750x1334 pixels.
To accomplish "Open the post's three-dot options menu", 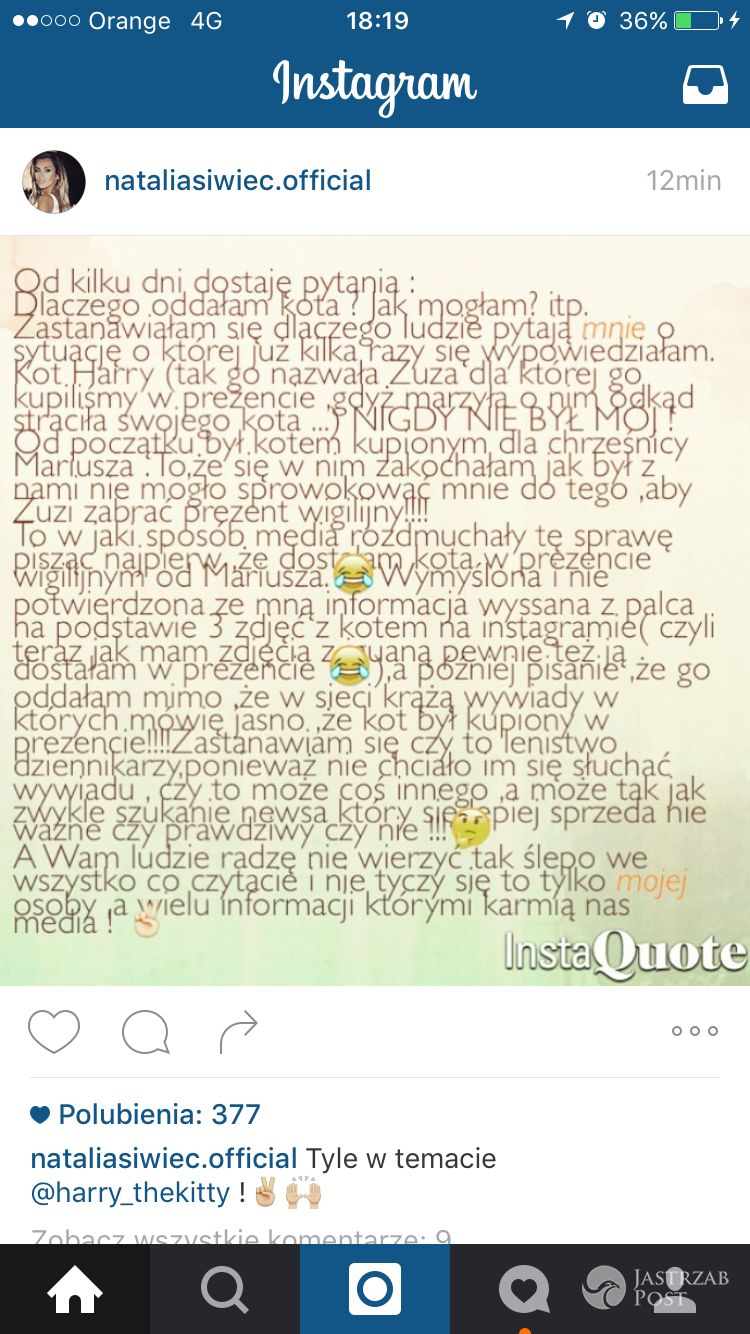I will [x=694, y=1031].
